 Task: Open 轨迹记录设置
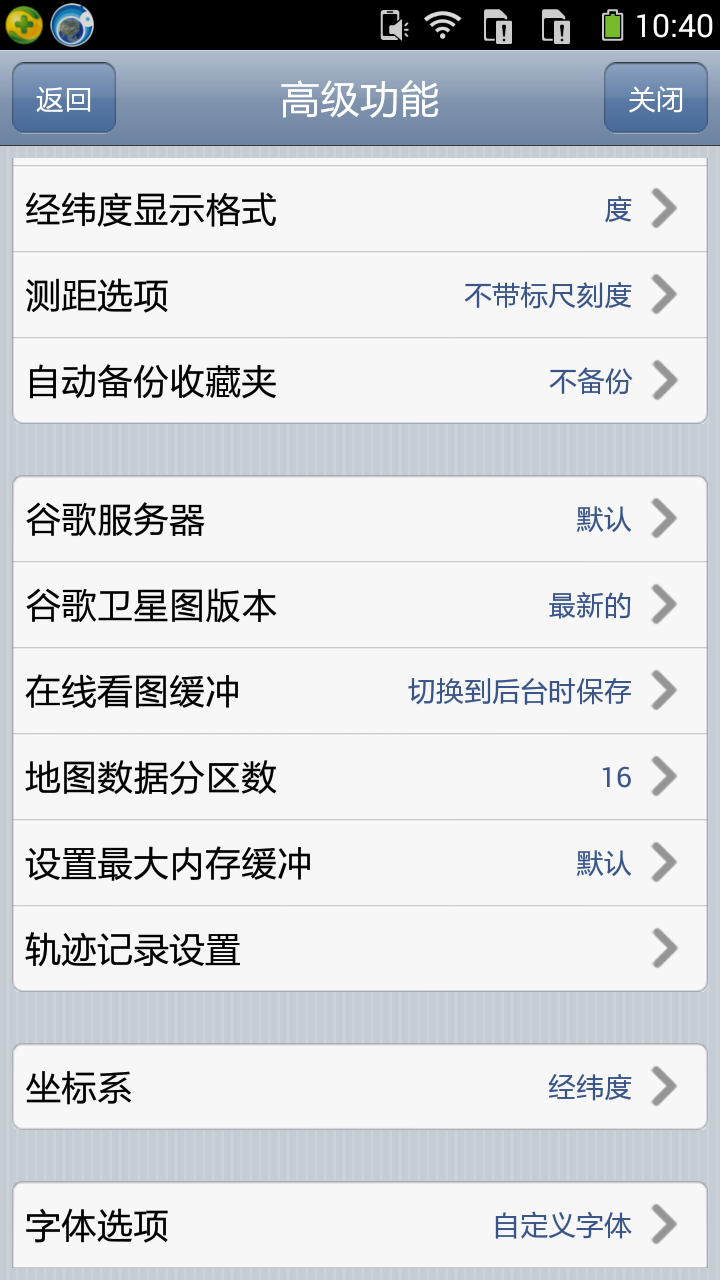[360, 948]
